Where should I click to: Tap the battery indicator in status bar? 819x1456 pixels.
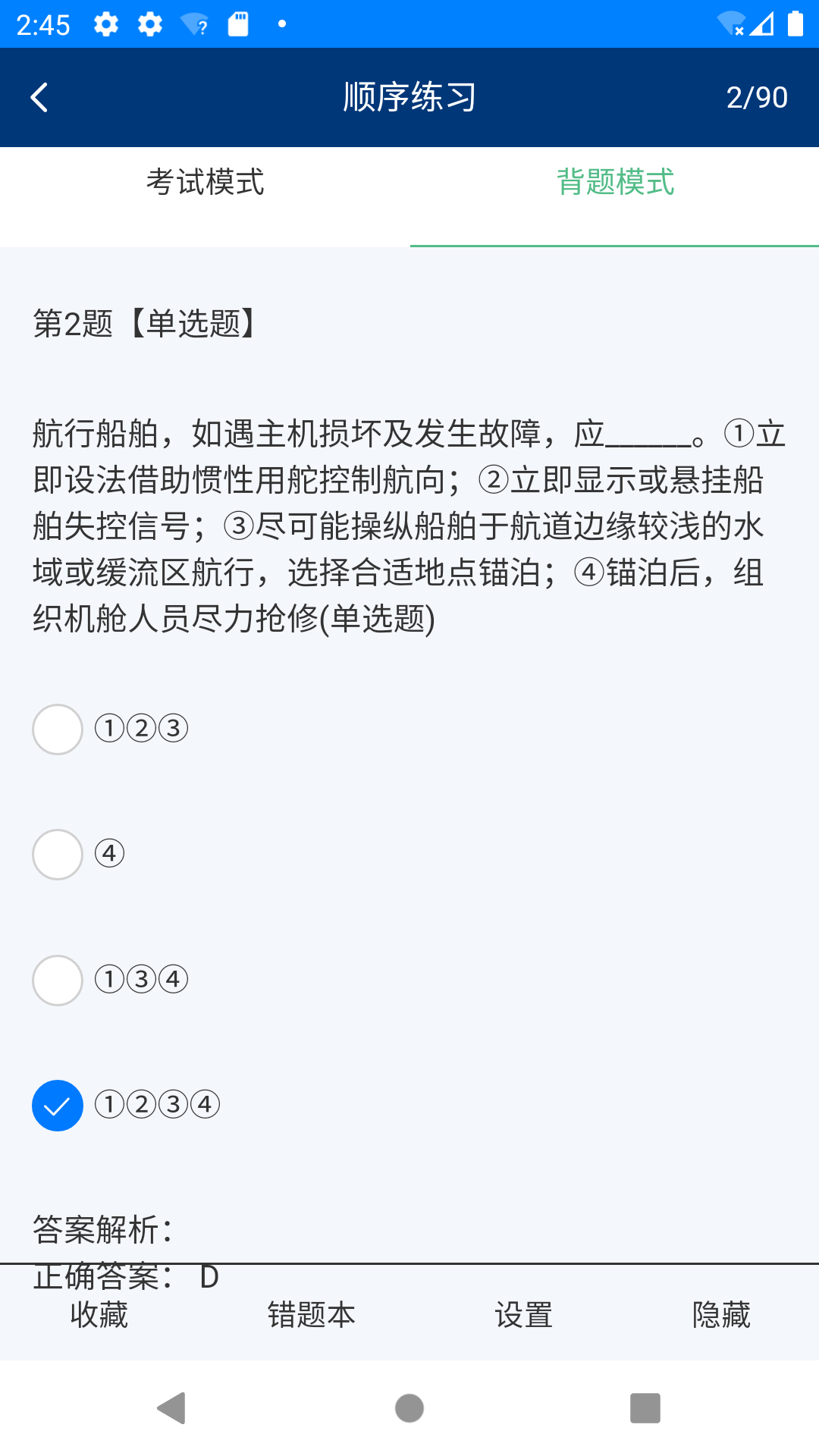click(x=794, y=23)
